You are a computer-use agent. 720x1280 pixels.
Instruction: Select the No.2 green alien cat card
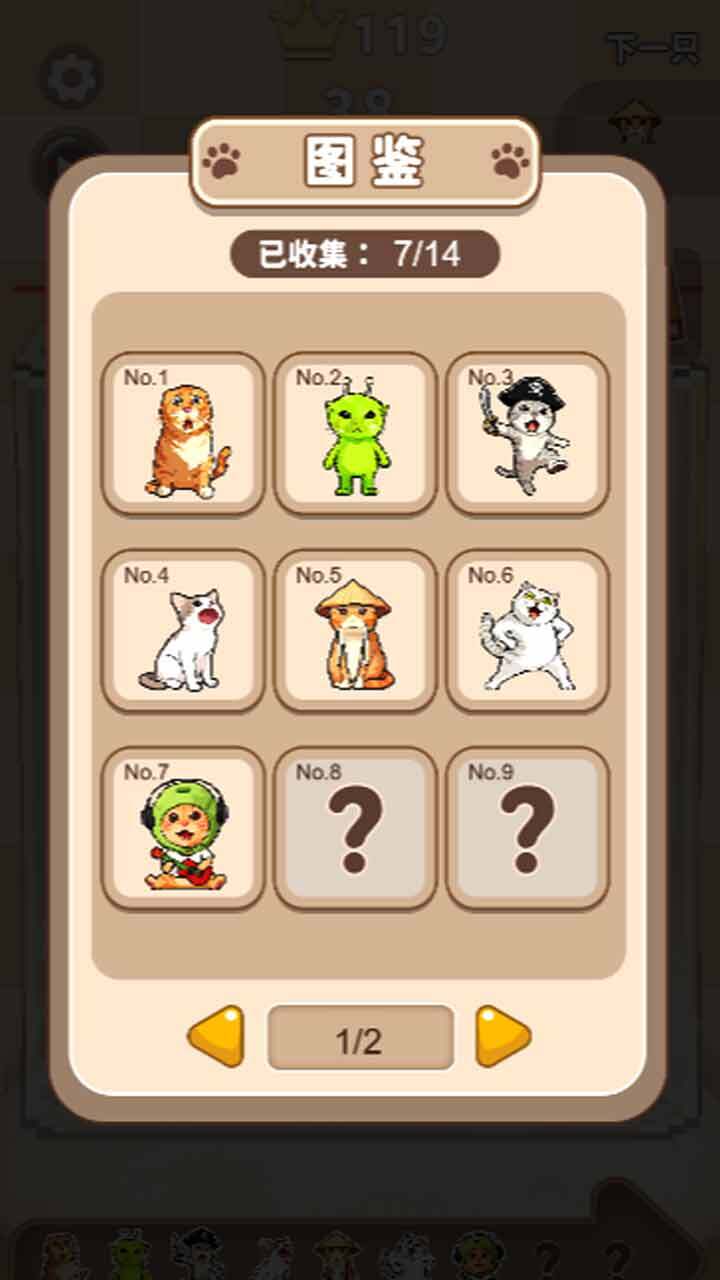[x=355, y=434]
